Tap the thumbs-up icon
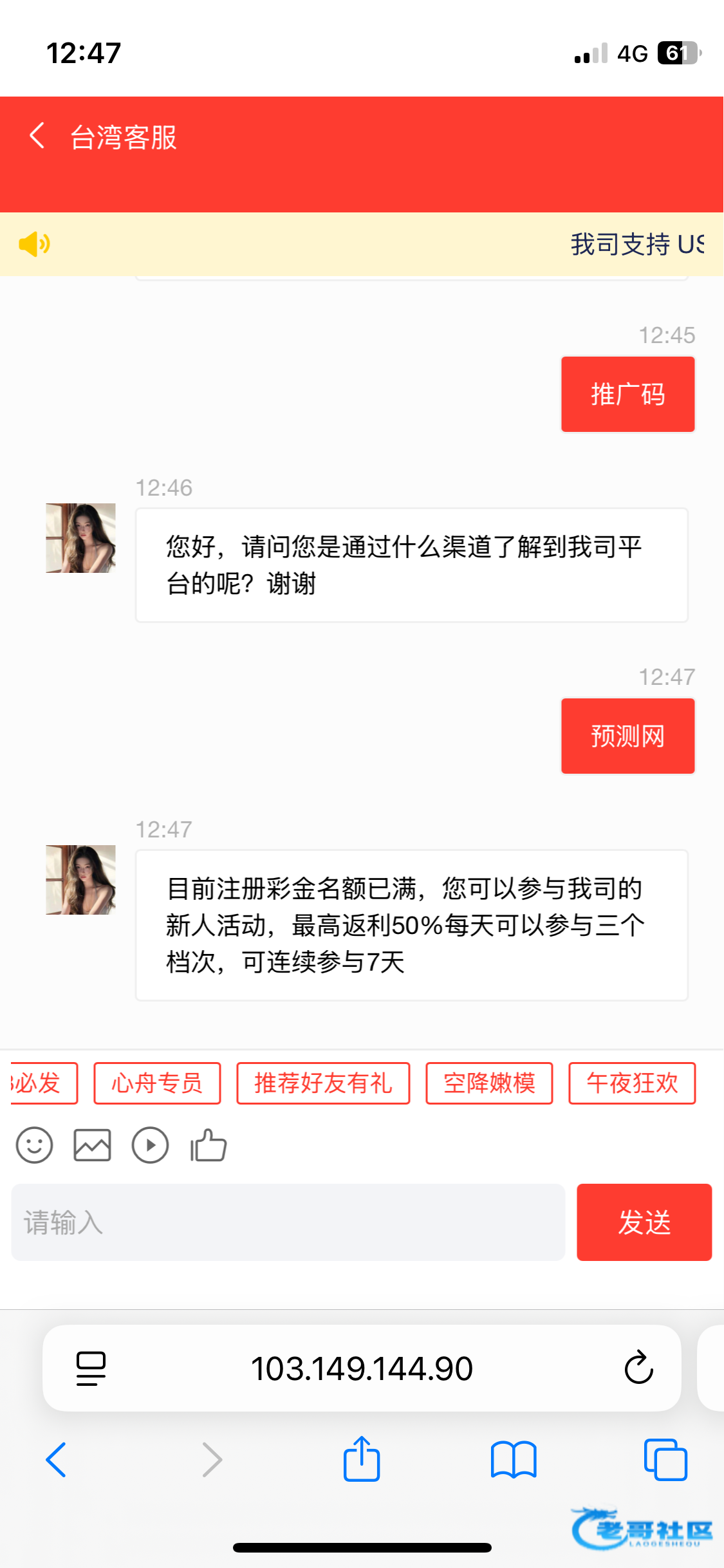This screenshot has height=1568, width=724. 209,1145
